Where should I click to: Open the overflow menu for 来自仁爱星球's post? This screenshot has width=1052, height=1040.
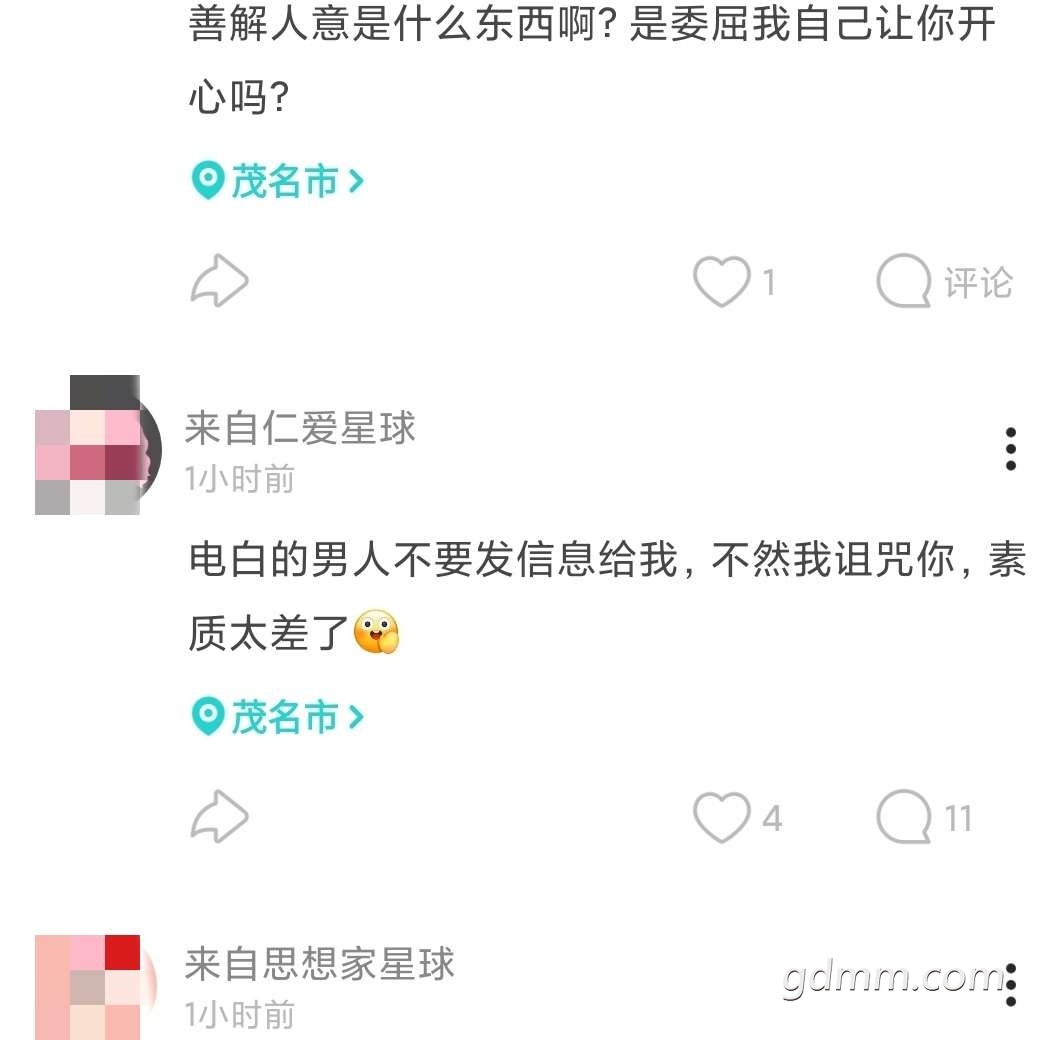point(1011,449)
